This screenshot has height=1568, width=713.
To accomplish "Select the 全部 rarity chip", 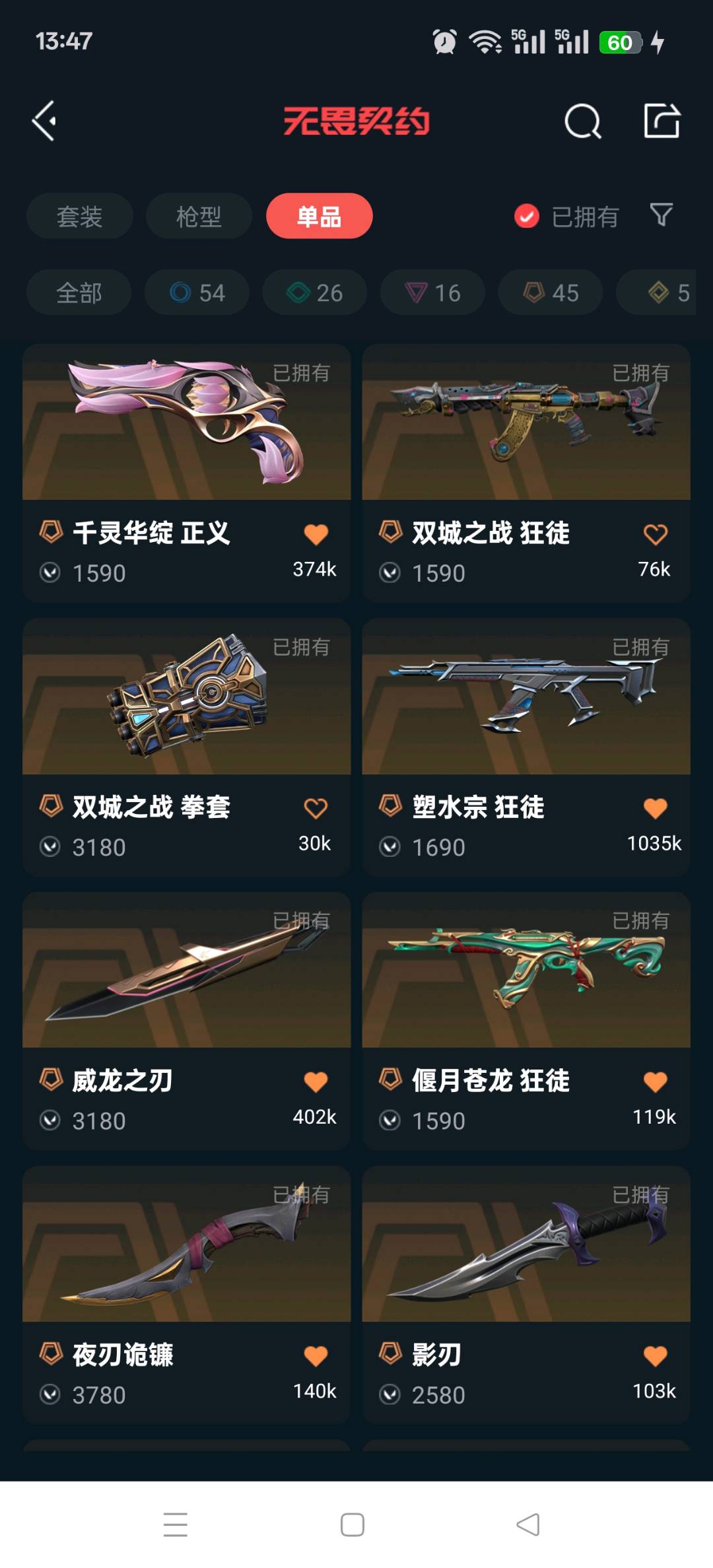I will pos(79,292).
